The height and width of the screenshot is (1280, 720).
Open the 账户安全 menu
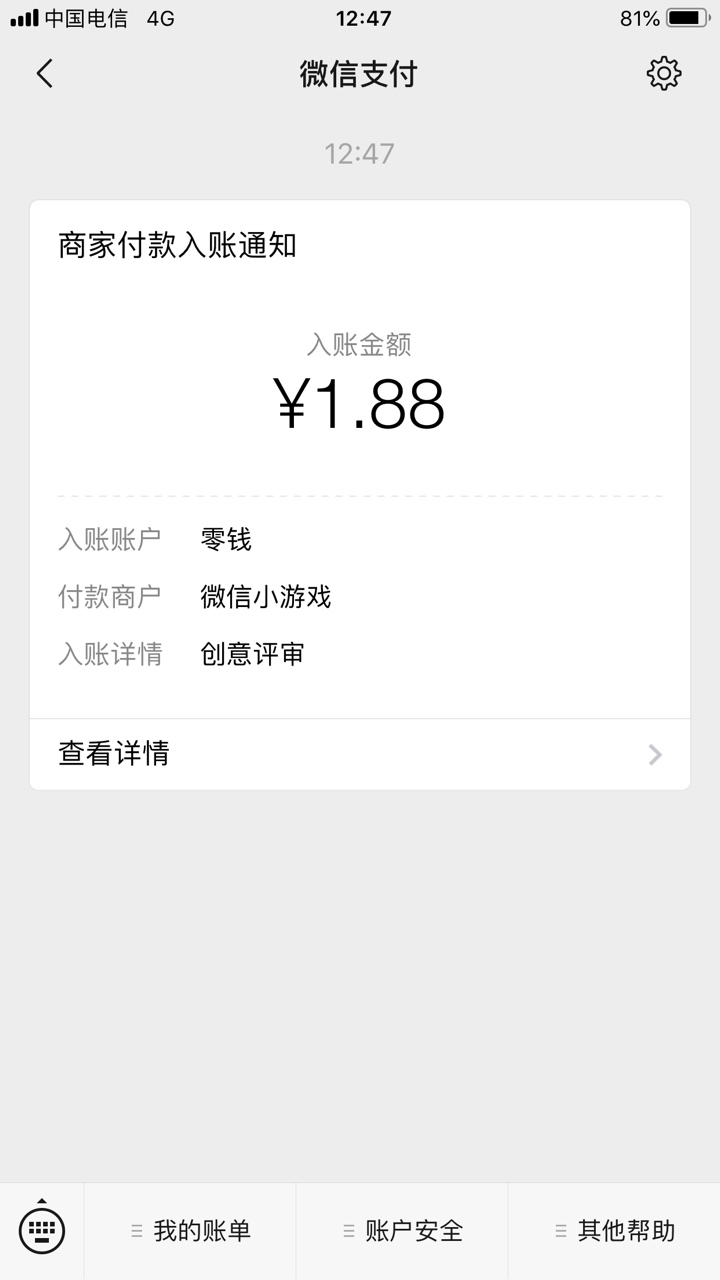pos(402,1231)
